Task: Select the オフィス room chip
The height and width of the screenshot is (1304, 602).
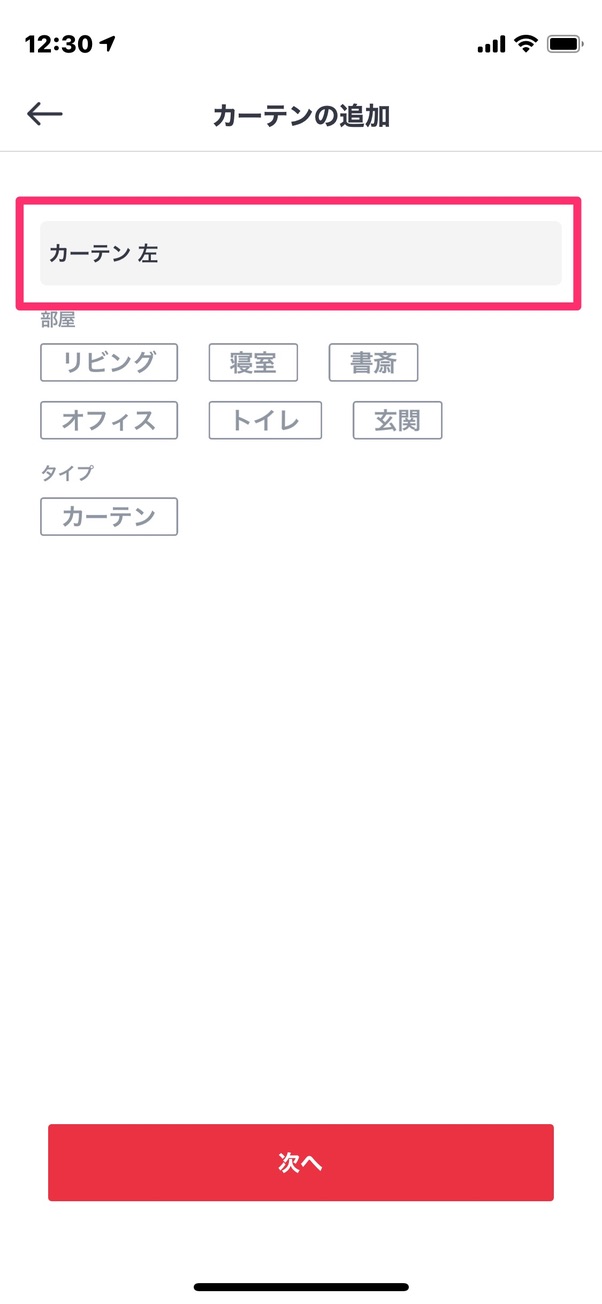Action: pos(109,420)
